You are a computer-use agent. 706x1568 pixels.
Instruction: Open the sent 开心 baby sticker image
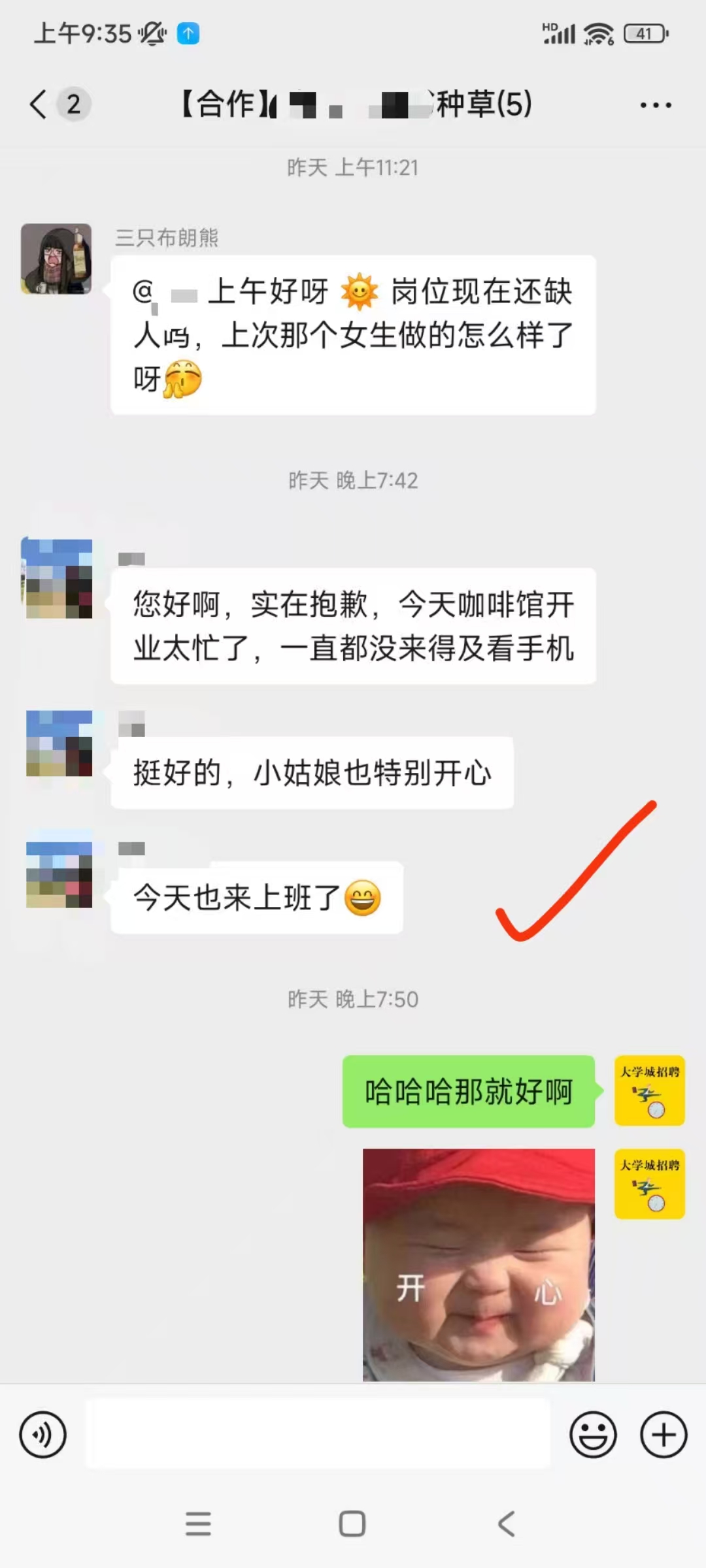click(x=479, y=1264)
